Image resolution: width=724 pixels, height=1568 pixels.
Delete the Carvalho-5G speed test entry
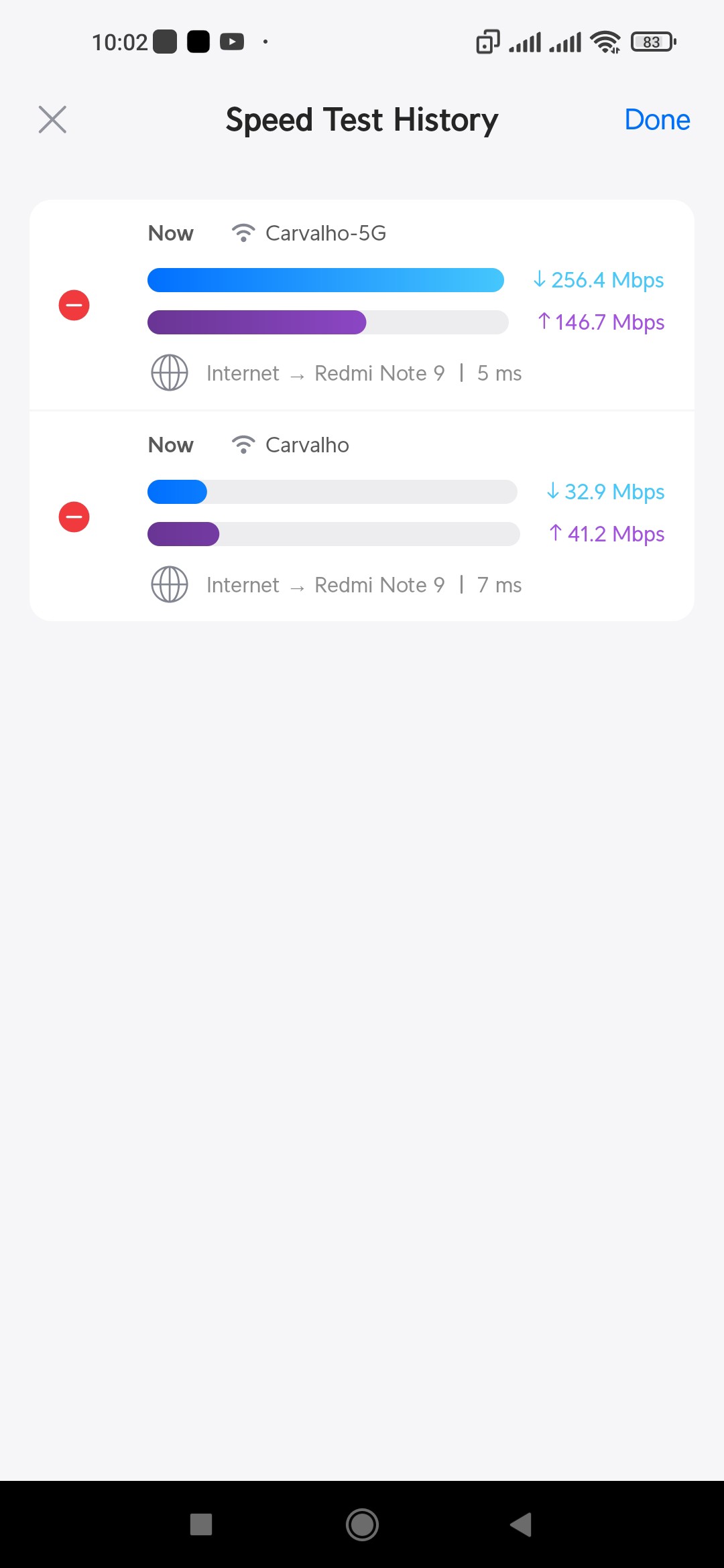coord(74,306)
